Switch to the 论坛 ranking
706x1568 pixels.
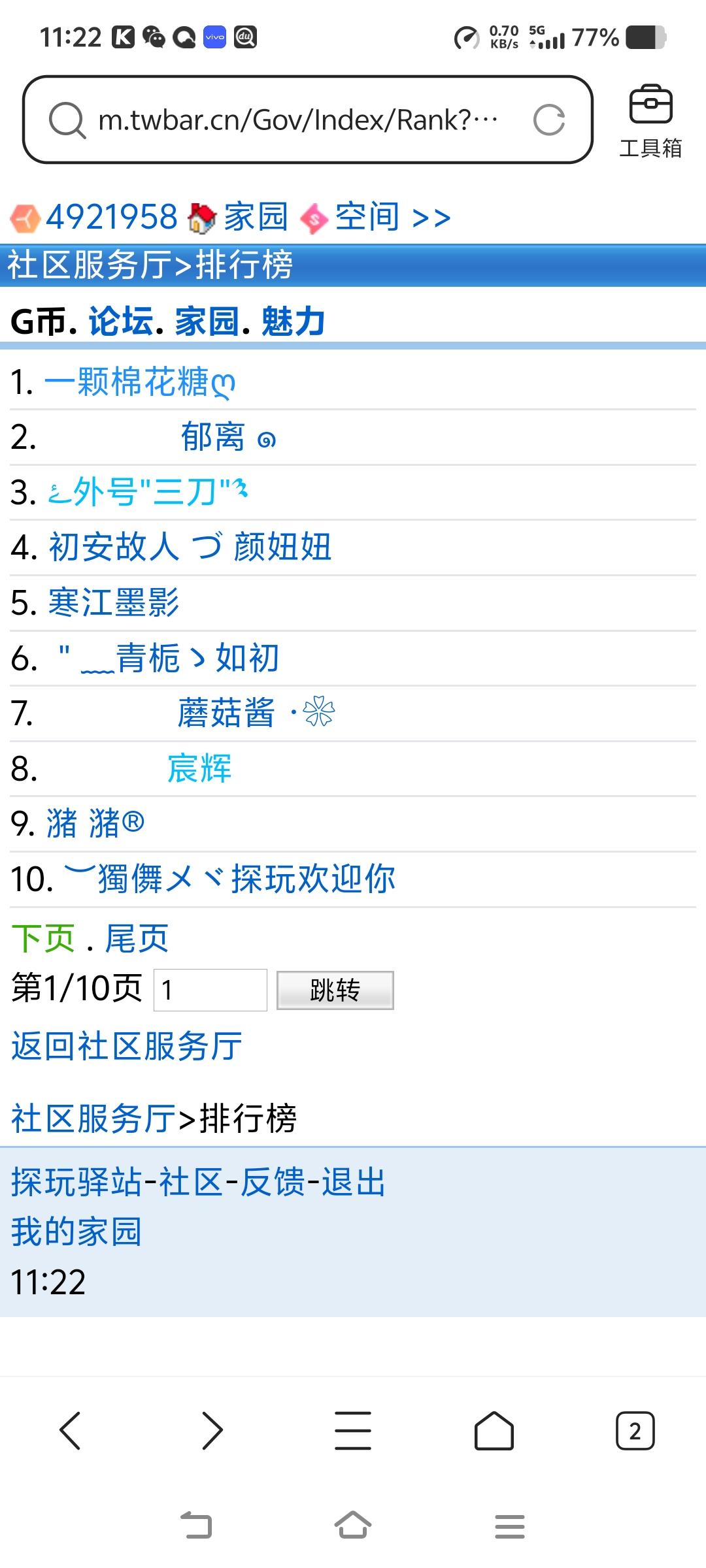click(x=121, y=321)
